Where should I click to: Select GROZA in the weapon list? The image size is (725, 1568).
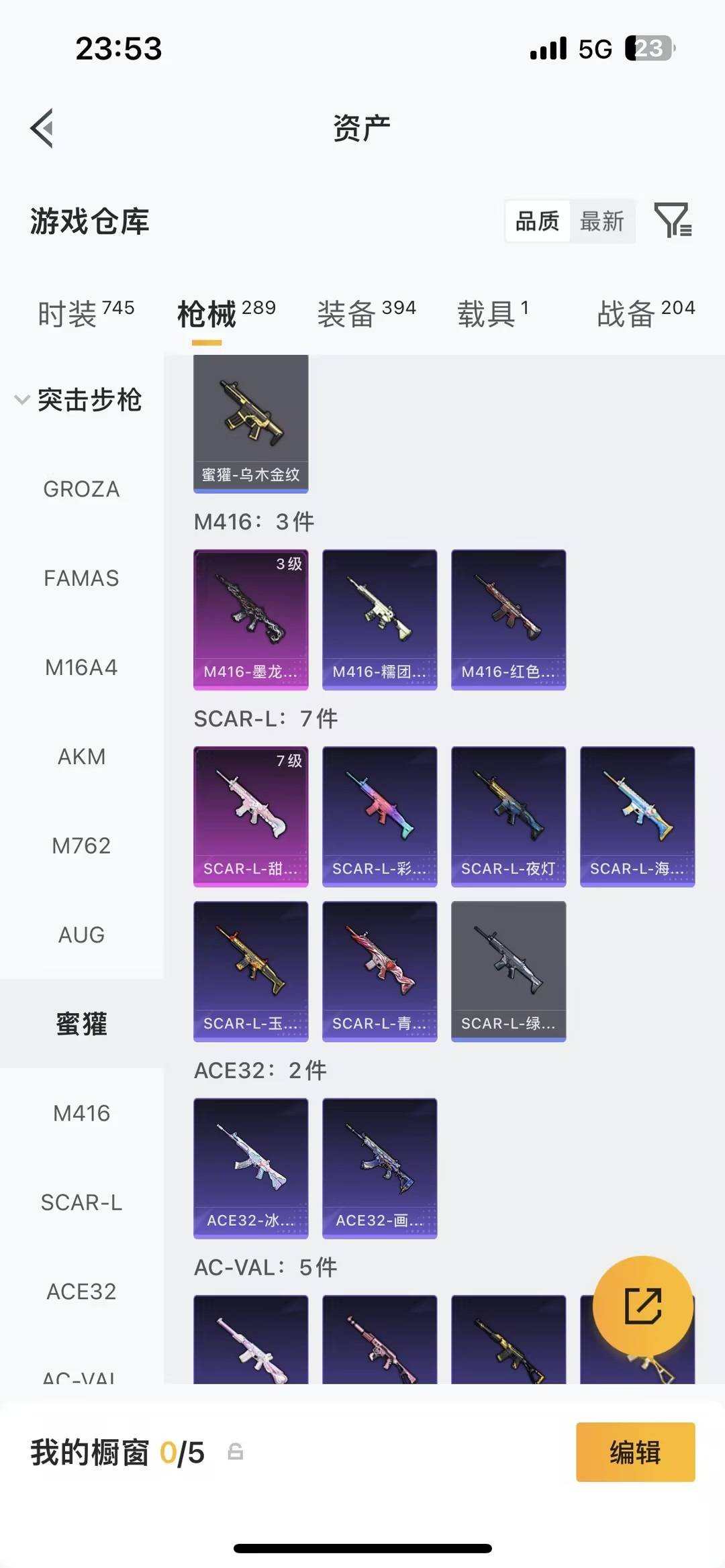click(81, 489)
